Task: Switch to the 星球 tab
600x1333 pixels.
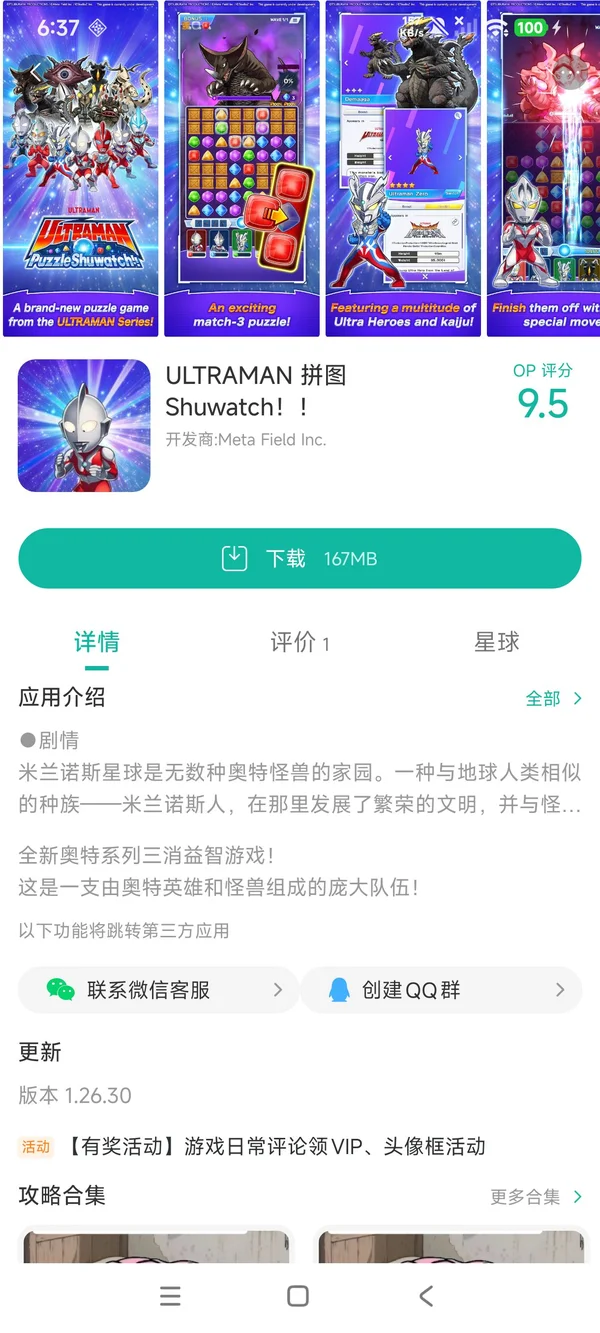Action: (496, 642)
